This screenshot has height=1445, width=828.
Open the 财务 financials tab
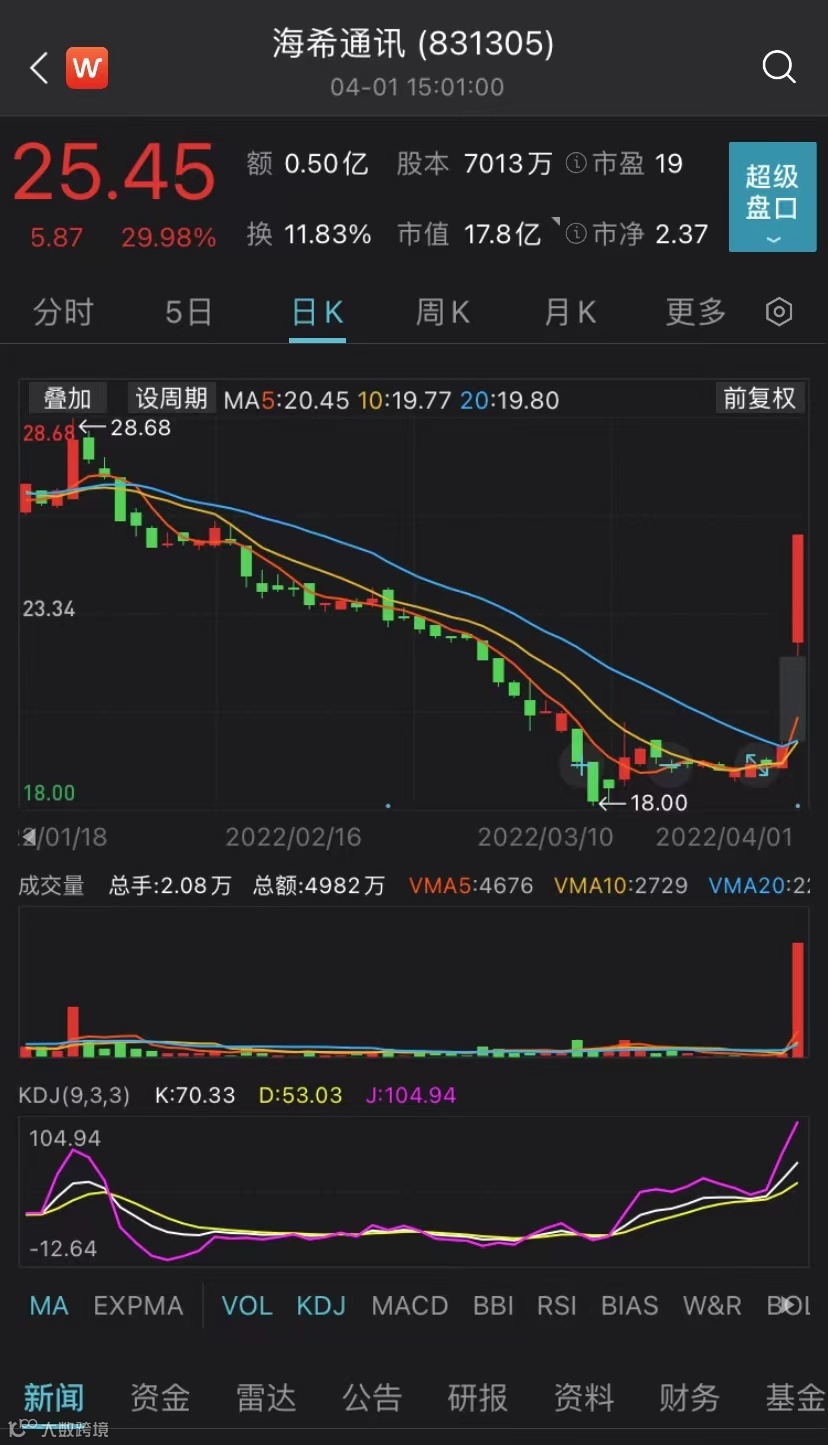coord(689,1397)
